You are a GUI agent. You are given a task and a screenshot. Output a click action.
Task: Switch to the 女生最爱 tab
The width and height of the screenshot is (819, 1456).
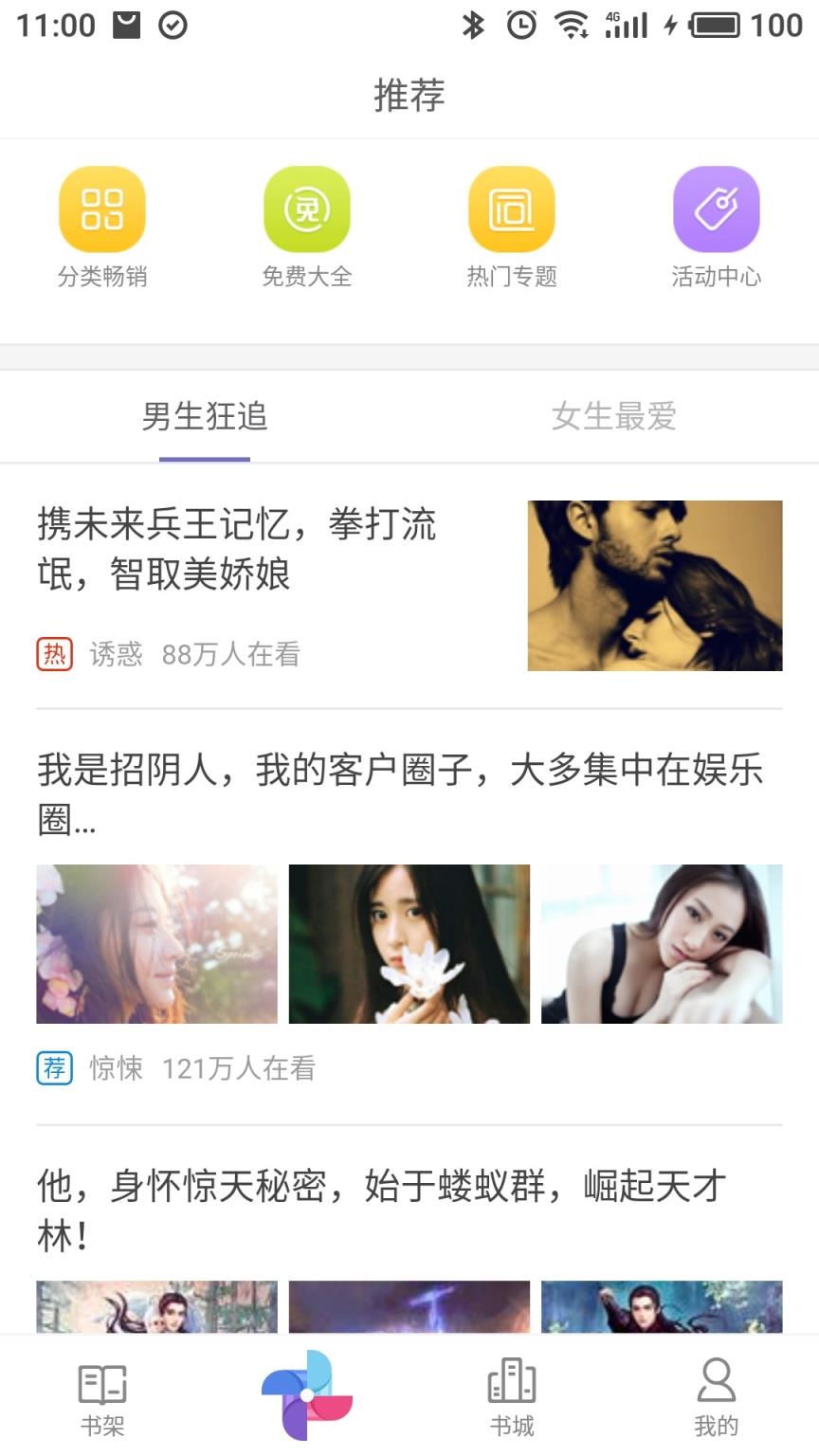[613, 416]
